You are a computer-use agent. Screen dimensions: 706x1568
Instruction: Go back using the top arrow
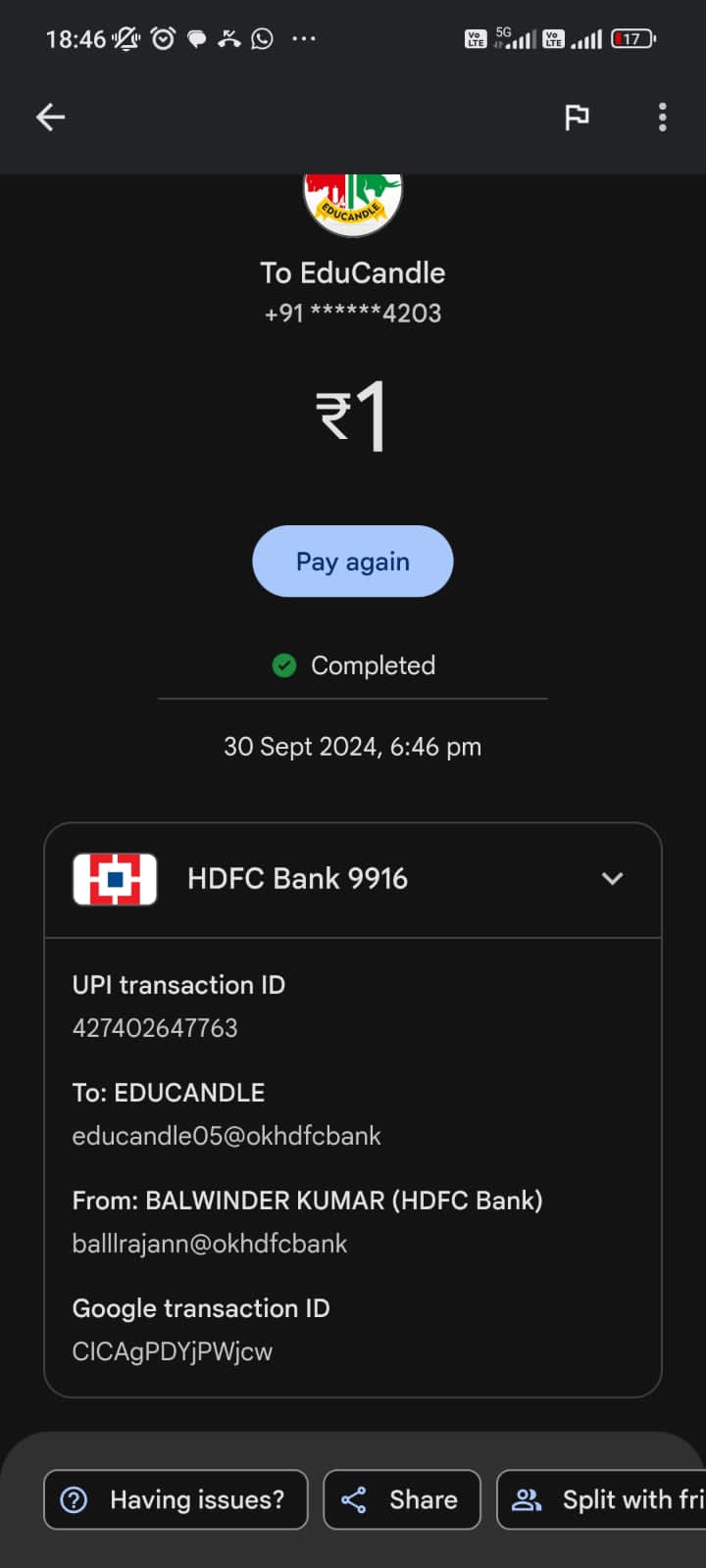tap(51, 118)
